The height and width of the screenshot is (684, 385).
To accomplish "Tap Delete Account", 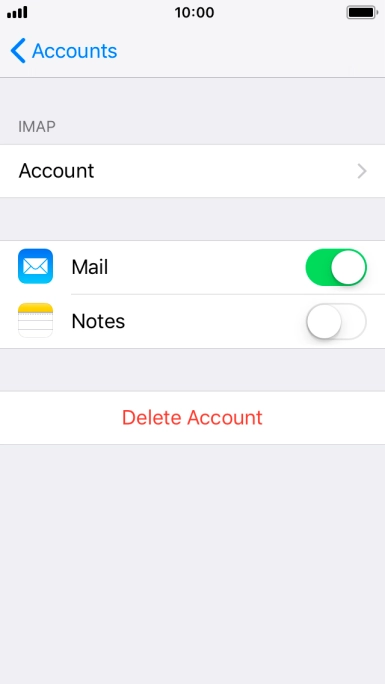I will [x=192, y=417].
